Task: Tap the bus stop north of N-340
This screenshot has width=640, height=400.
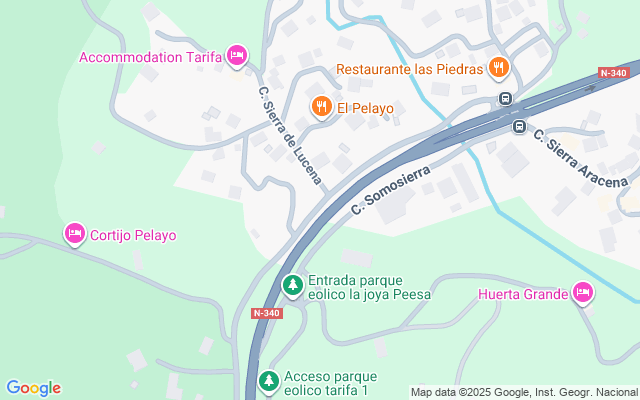Action: (x=506, y=99)
